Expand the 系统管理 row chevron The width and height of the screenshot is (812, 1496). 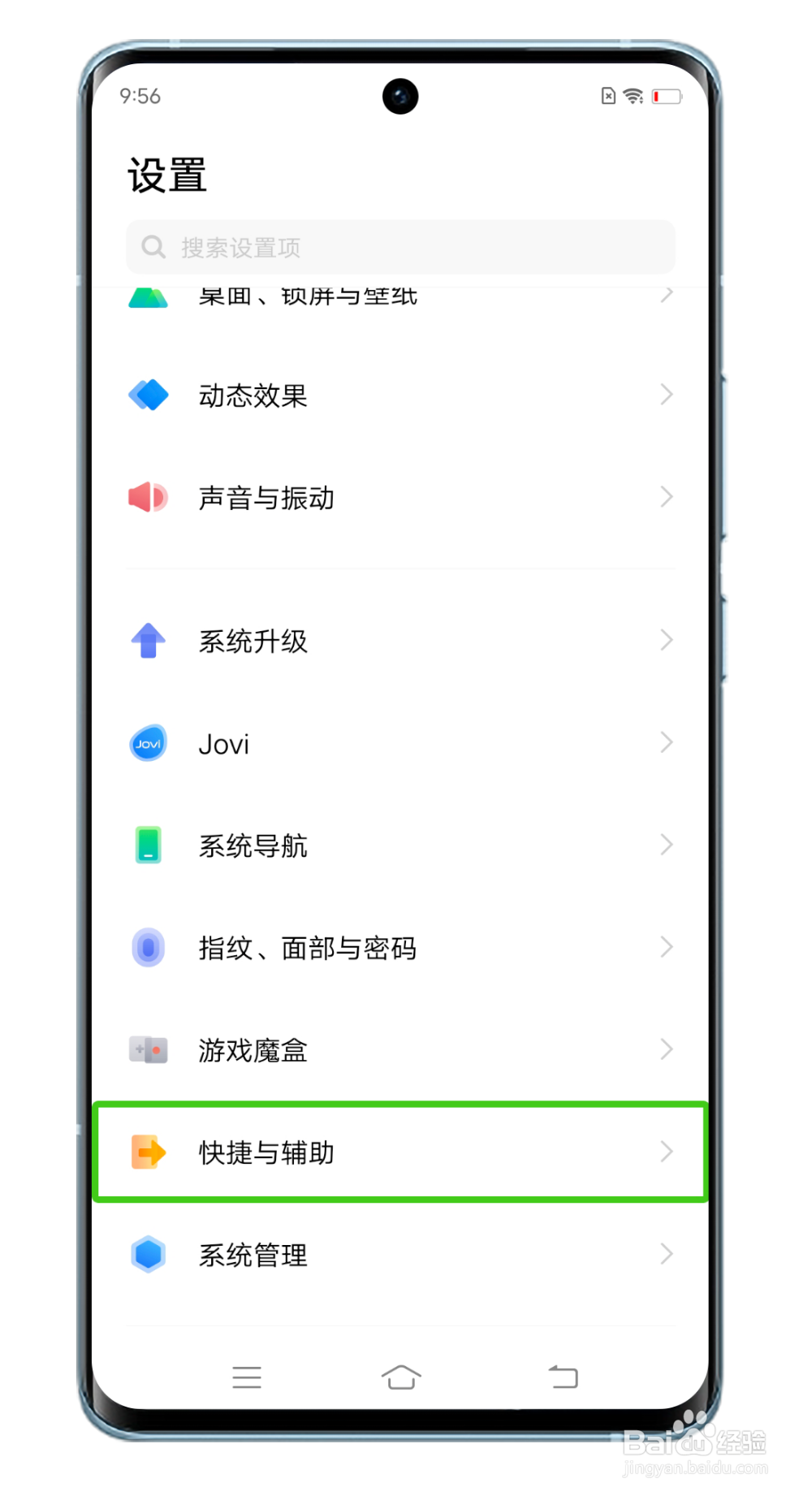point(666,1254)
